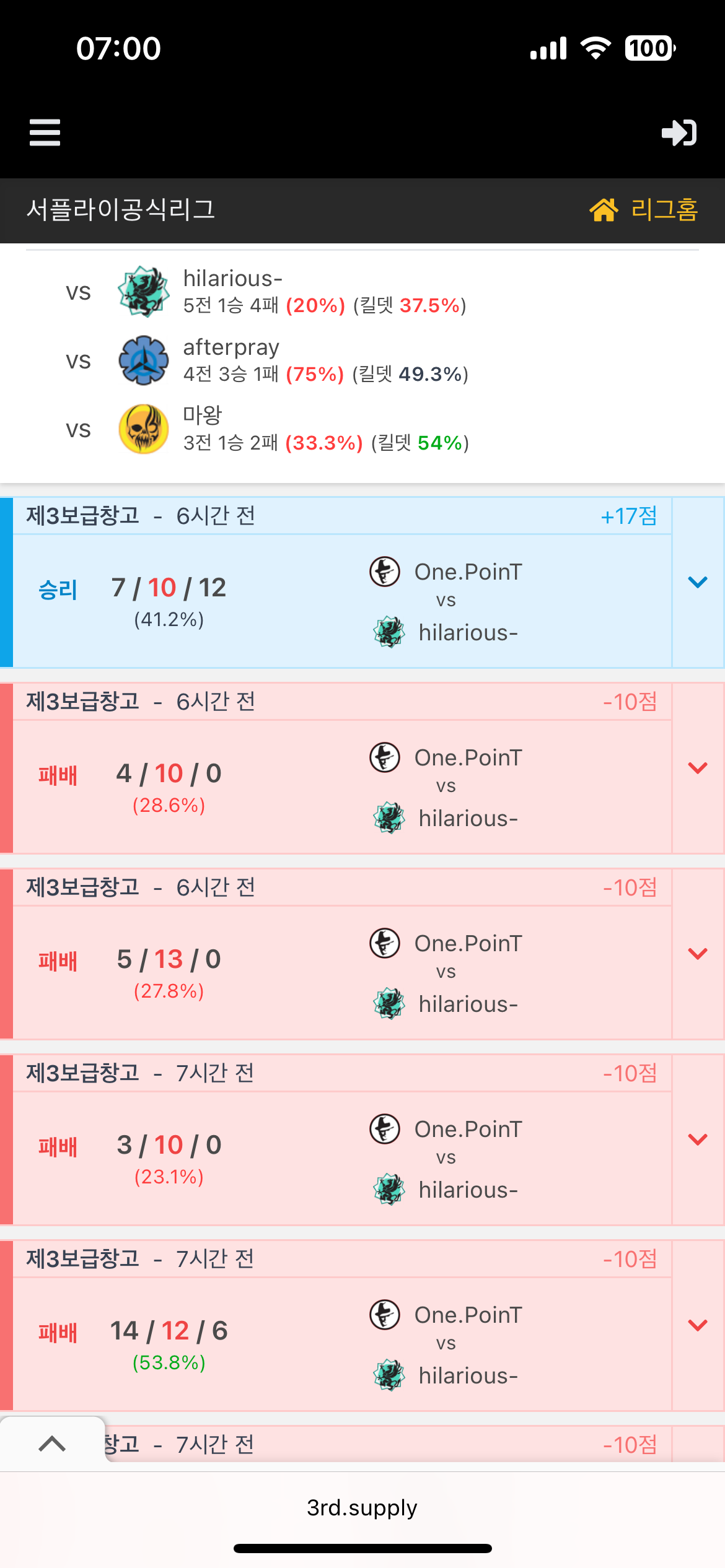Open the 3rd.supply address bar
This screenshot has height=1568, width=725.
pyautogui.click(x=362, y=1508)
